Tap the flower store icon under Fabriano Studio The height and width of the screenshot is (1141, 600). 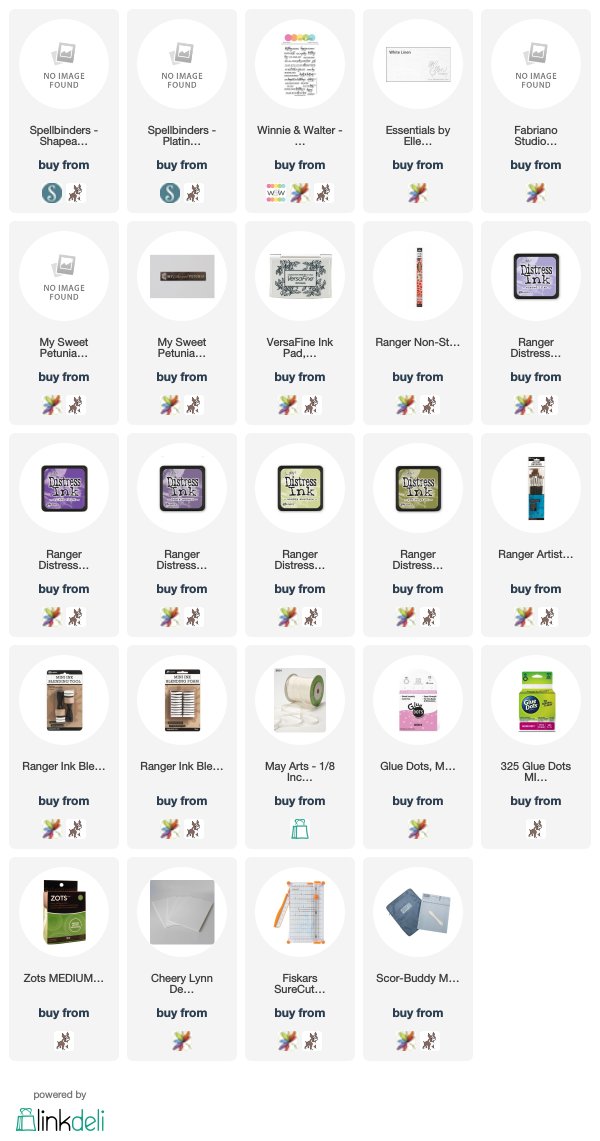(x=535, y=193)
